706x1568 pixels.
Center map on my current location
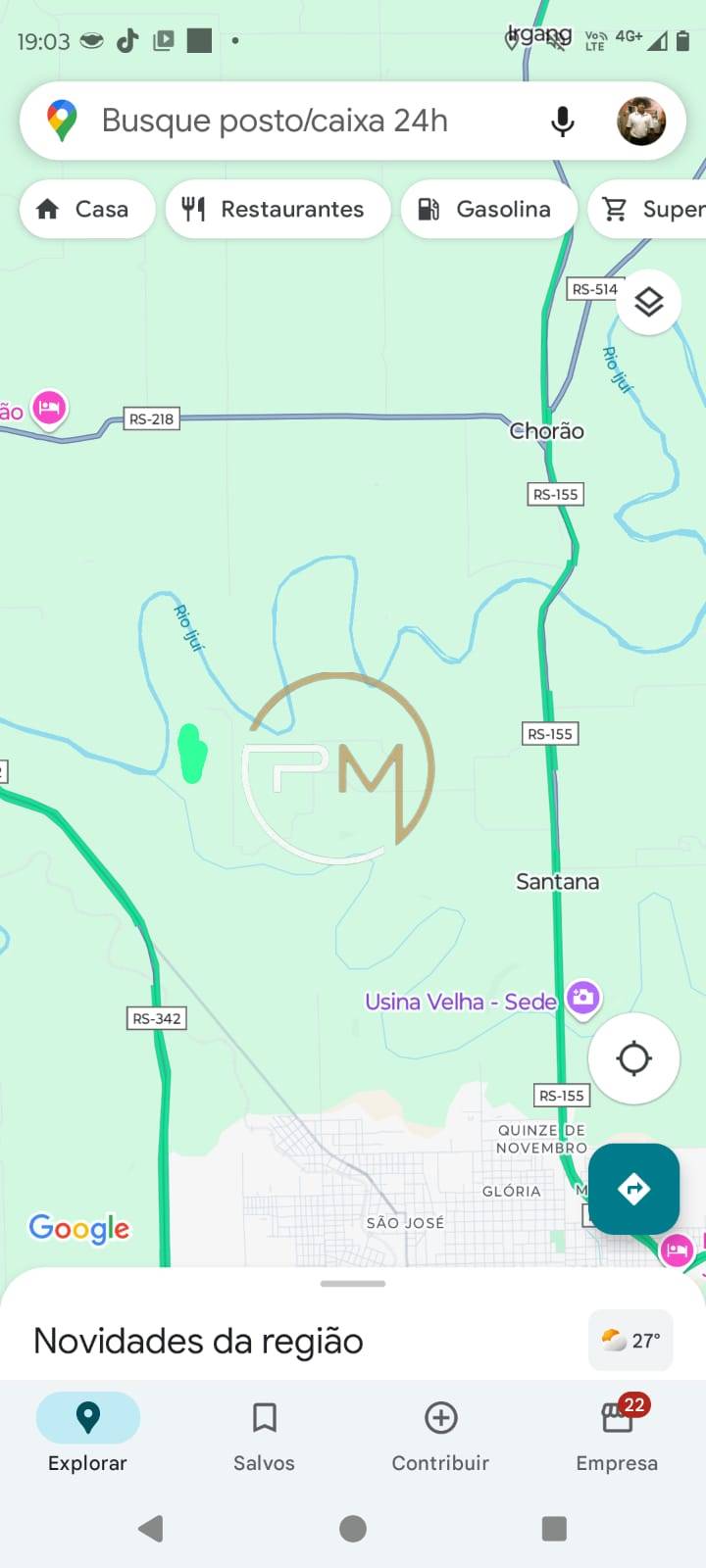coord(633,1058)
